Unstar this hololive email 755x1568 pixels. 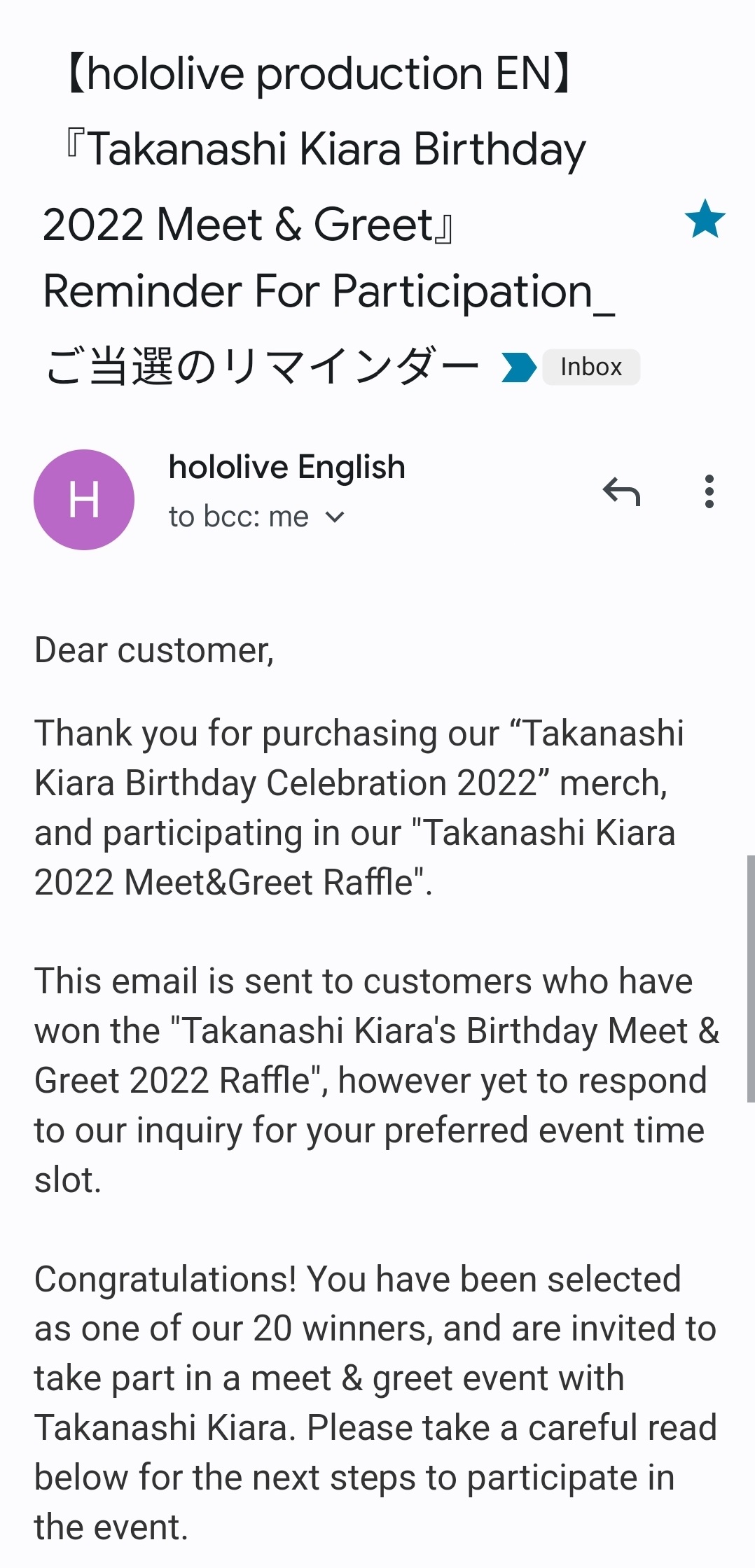tap(705, 219)
